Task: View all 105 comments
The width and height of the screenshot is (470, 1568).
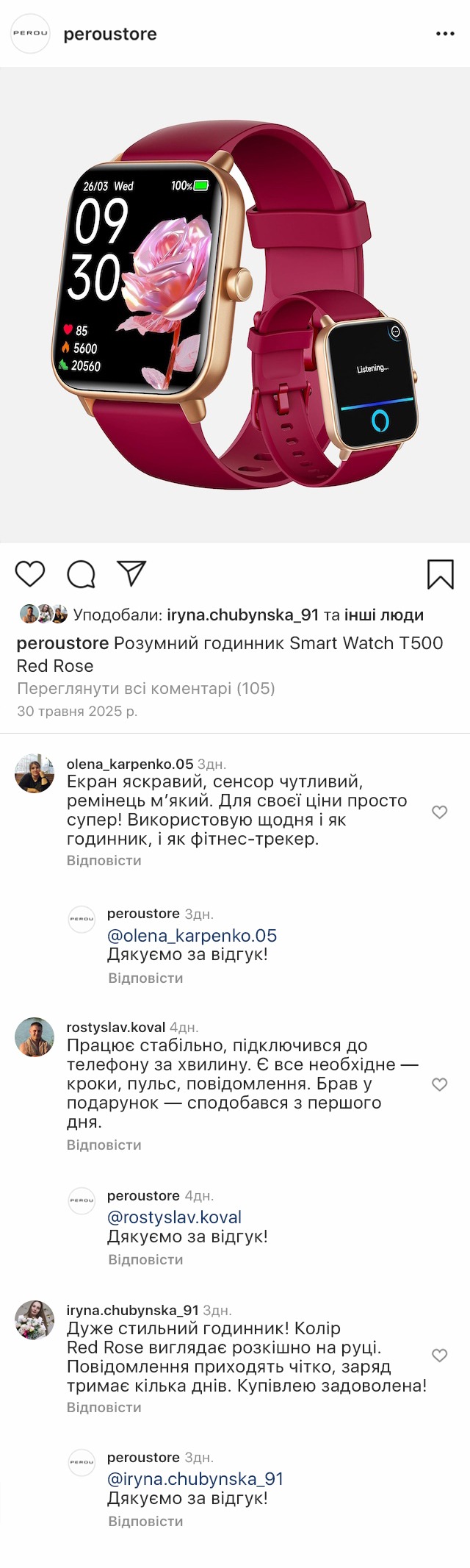Action: pos(145,689)
